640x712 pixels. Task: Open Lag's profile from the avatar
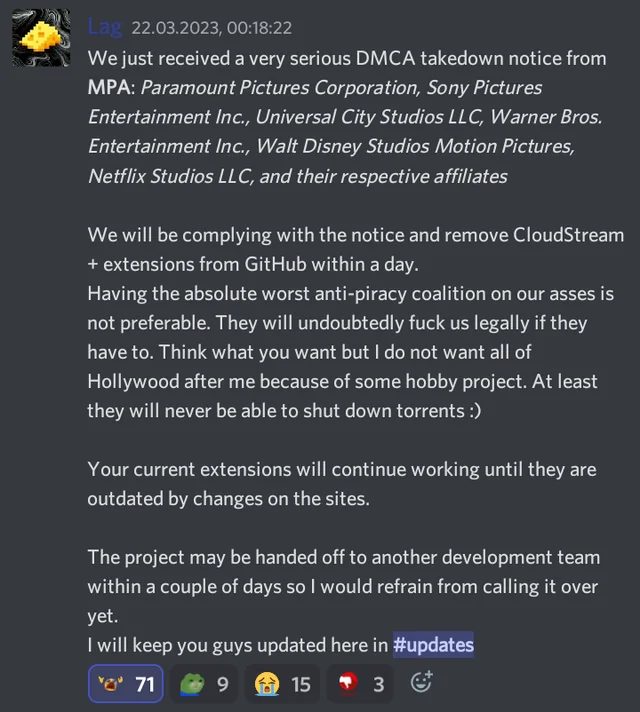(x=41, y=38)
